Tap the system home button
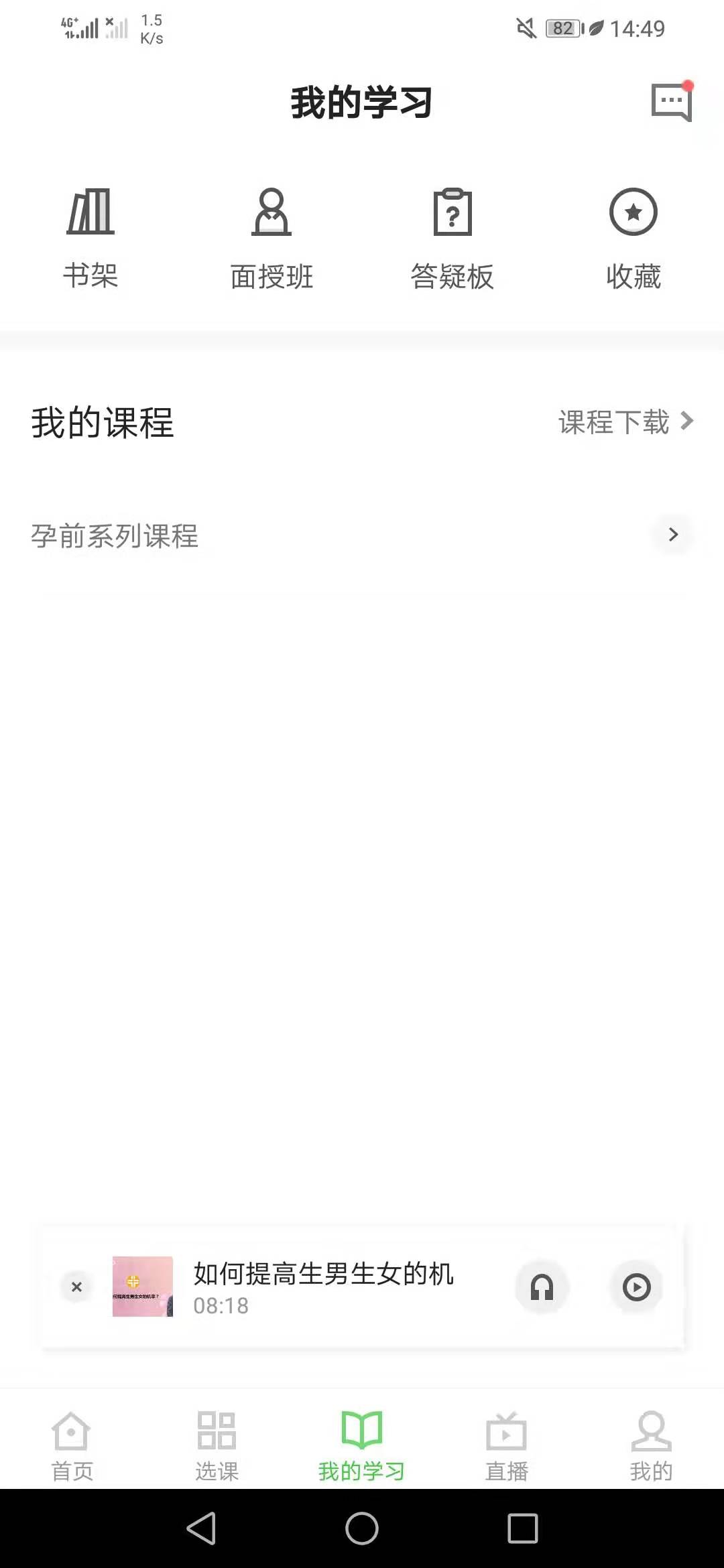The width and height of the screenshot is (724, 1568). point(362,1528)
